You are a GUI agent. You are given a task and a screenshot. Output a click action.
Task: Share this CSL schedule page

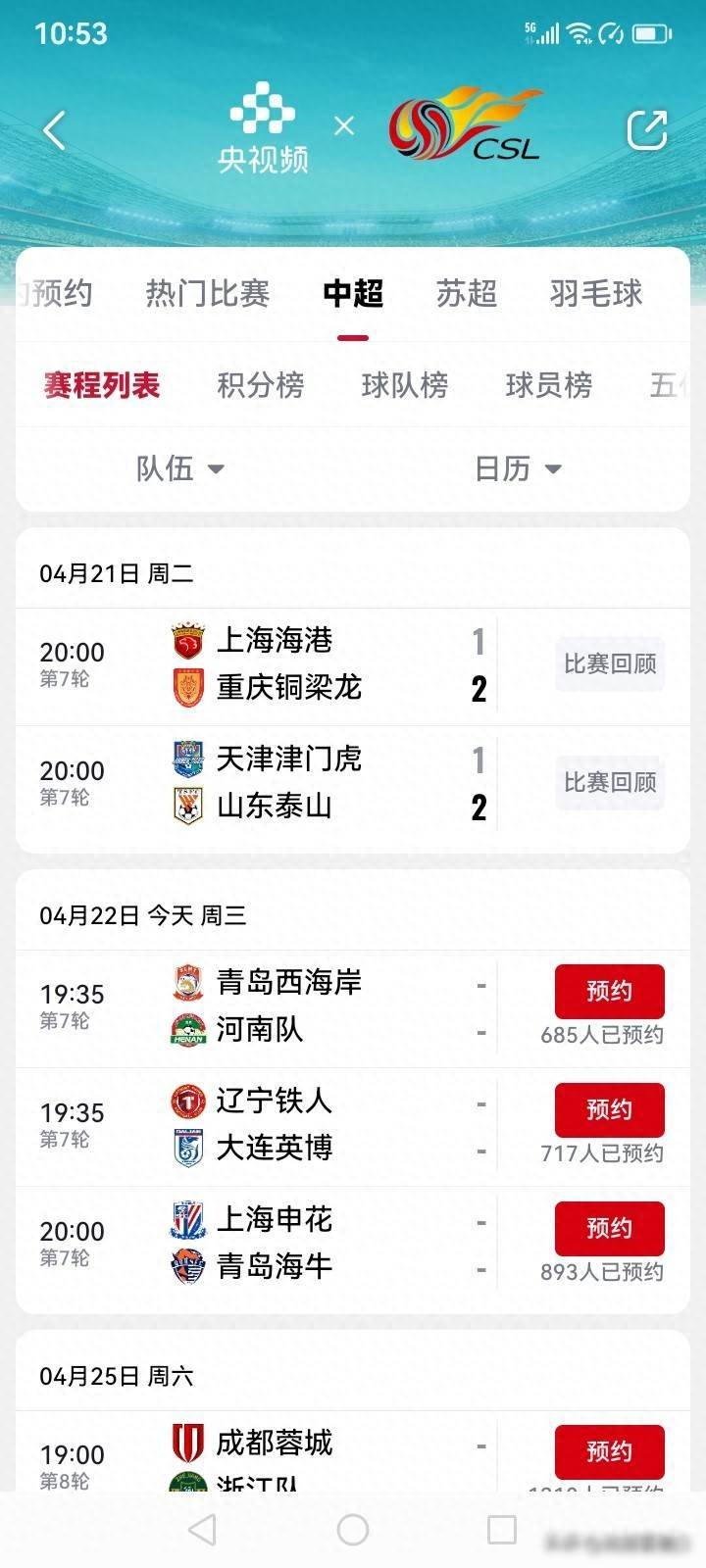647,130
